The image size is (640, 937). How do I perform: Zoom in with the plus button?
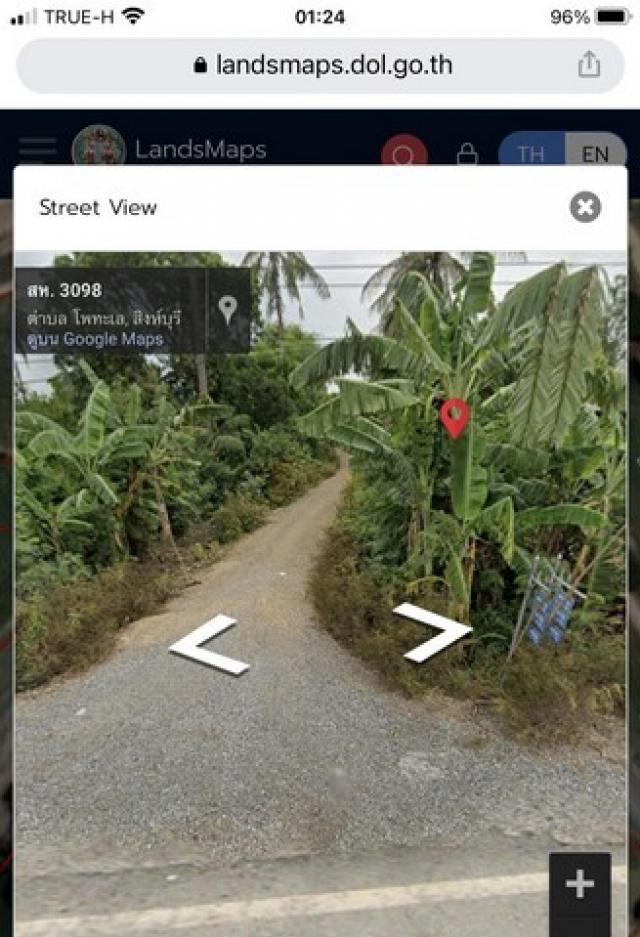579,884
